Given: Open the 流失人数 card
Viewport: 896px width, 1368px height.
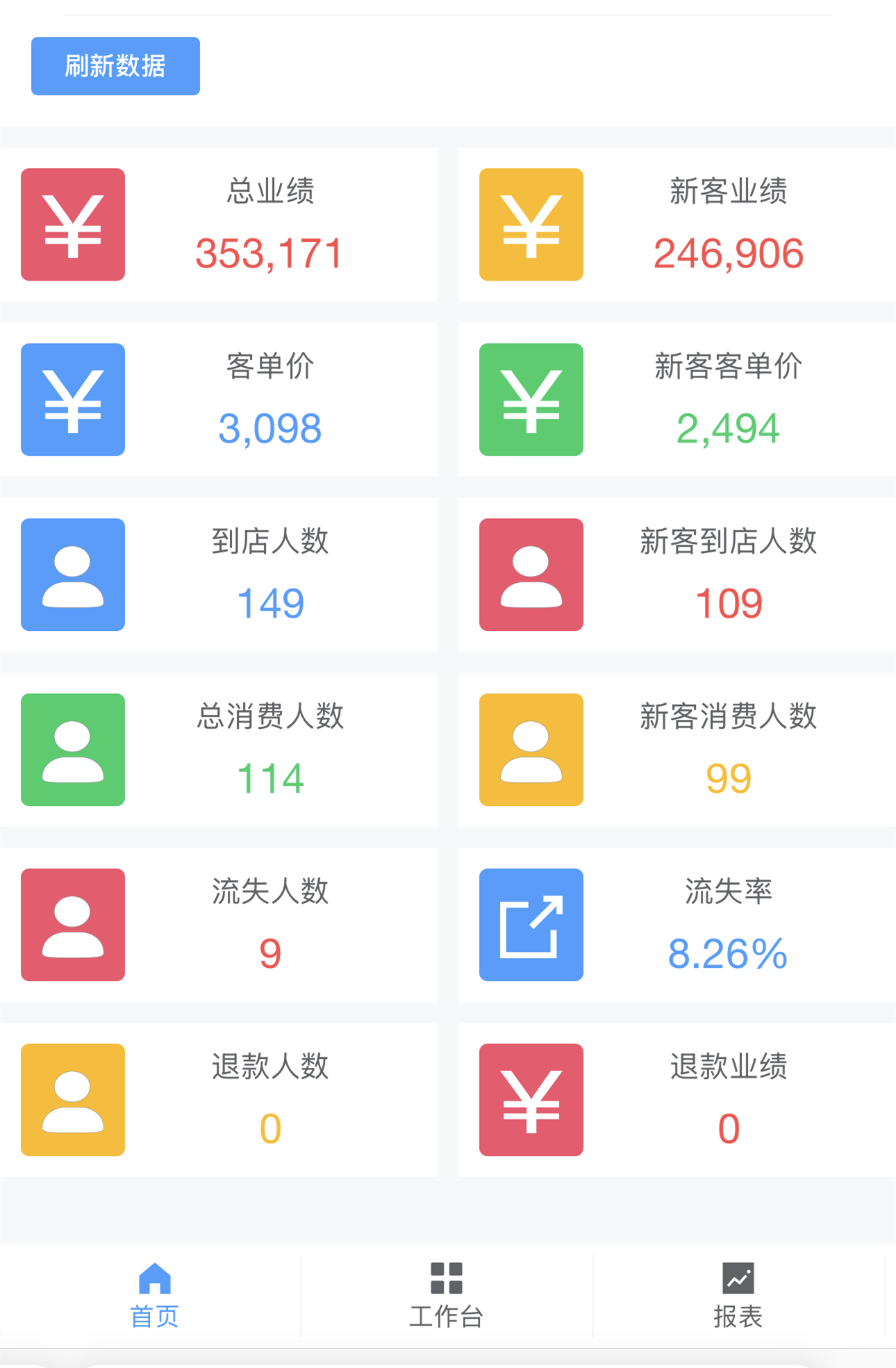Looking at the screenshot, I should [219, 925].
